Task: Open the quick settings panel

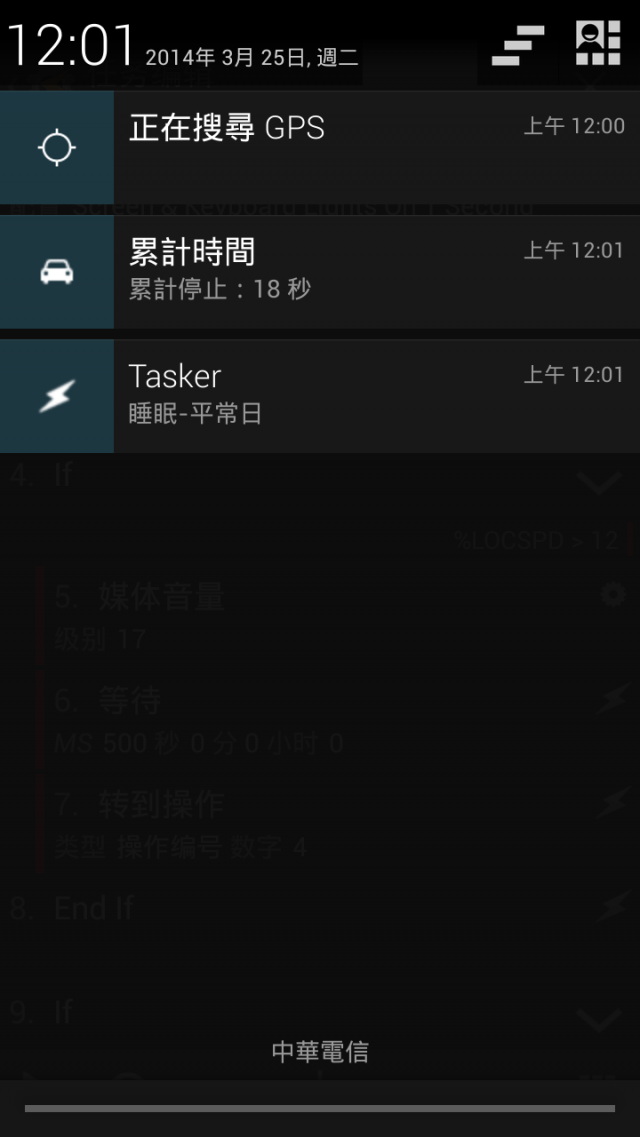Action: [597, 44]
